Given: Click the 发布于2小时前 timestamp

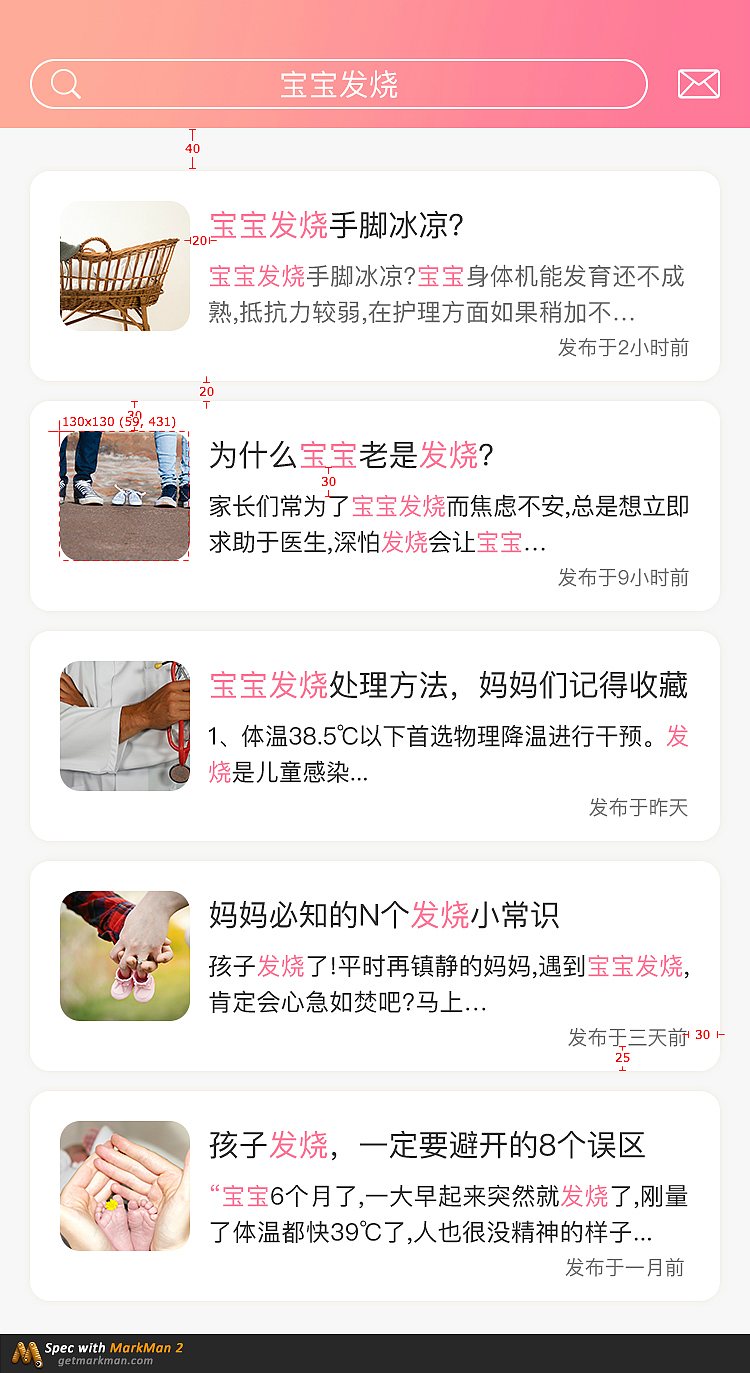Looking at the screenshot, I should pyautogui.click(x=623, y=350).
